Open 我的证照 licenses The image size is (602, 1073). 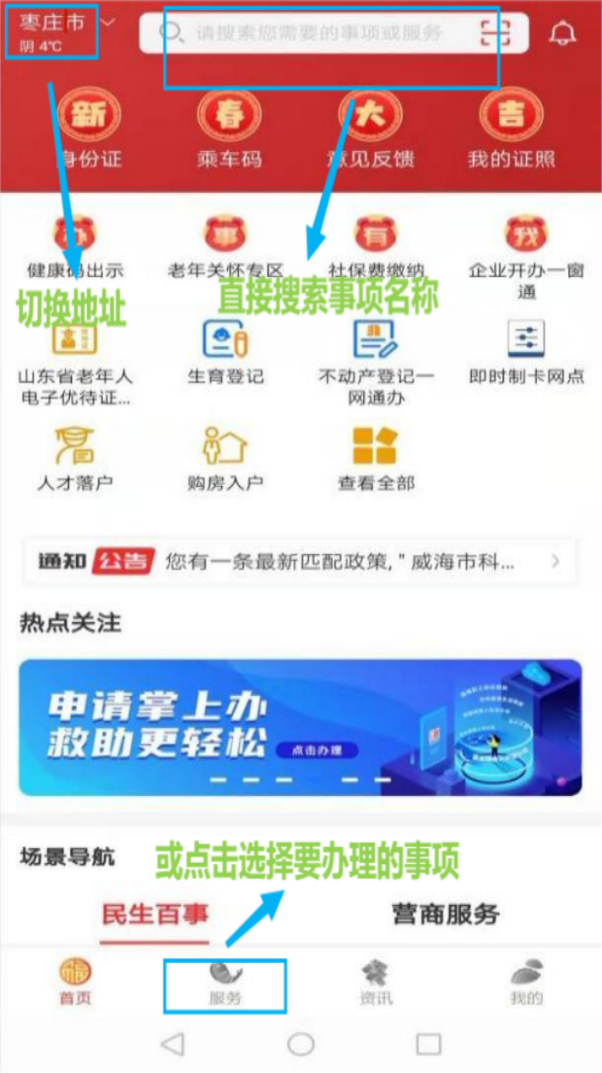click(511, 128)
